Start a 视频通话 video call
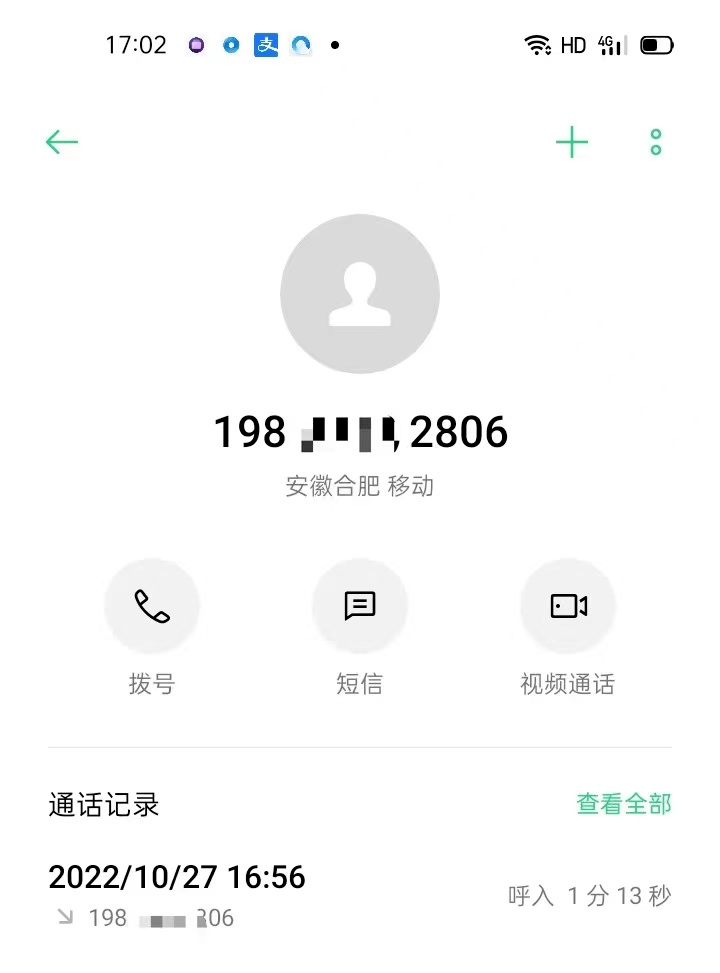Viewport: 720px width, 973px height. (568, 606)
